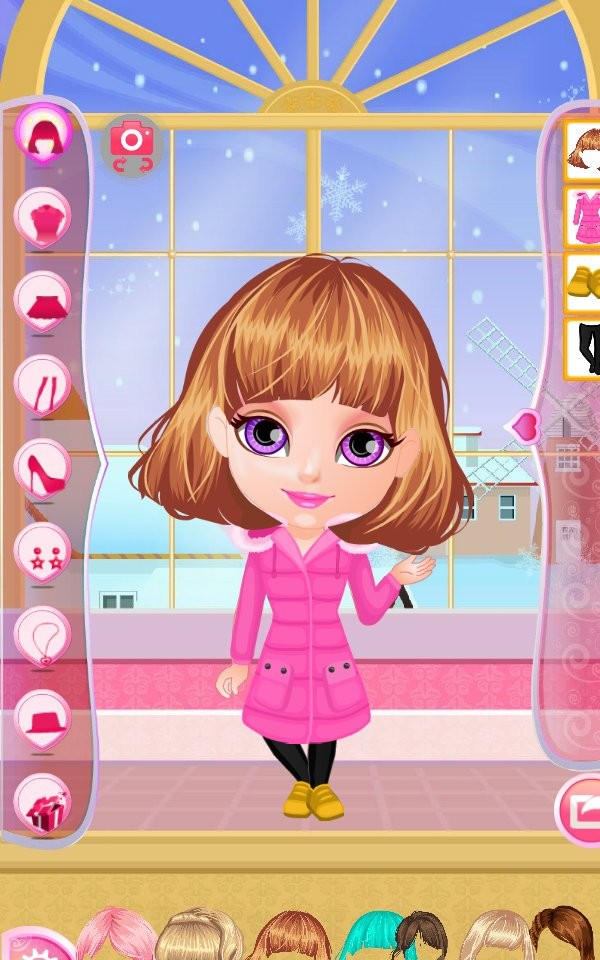Screen dimensions: 600x960
Task: Open the leggings category
Action: point(43,385)
